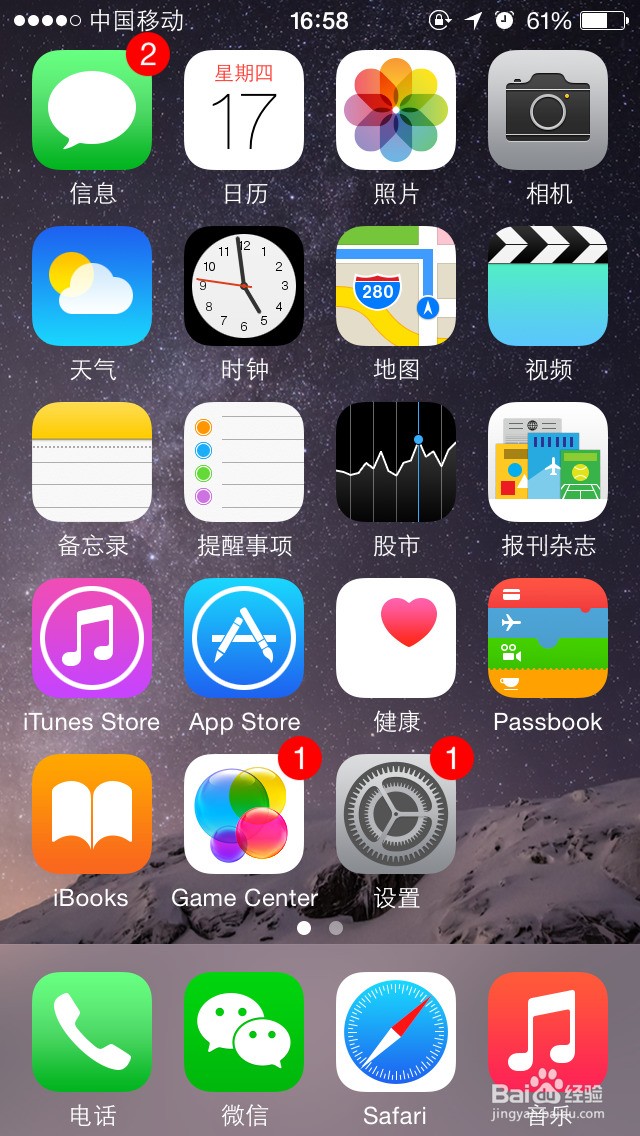Image resolution: width=640 pixels, height=1136 pixels.
Task: Open the 股市 Stocks app
Action: click(396, 462)
